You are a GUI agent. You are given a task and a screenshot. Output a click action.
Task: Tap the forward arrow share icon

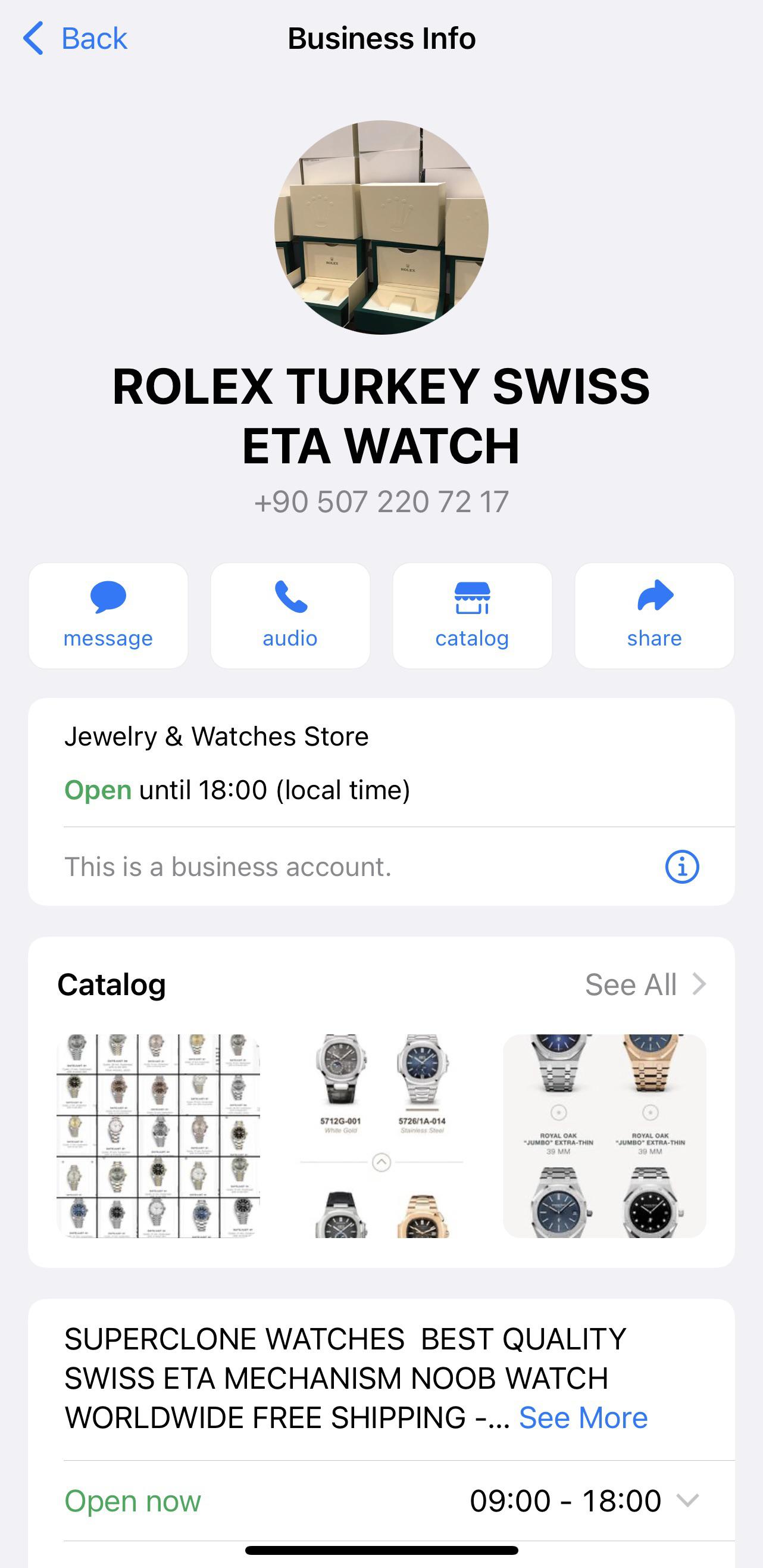[x=653, y=598]
